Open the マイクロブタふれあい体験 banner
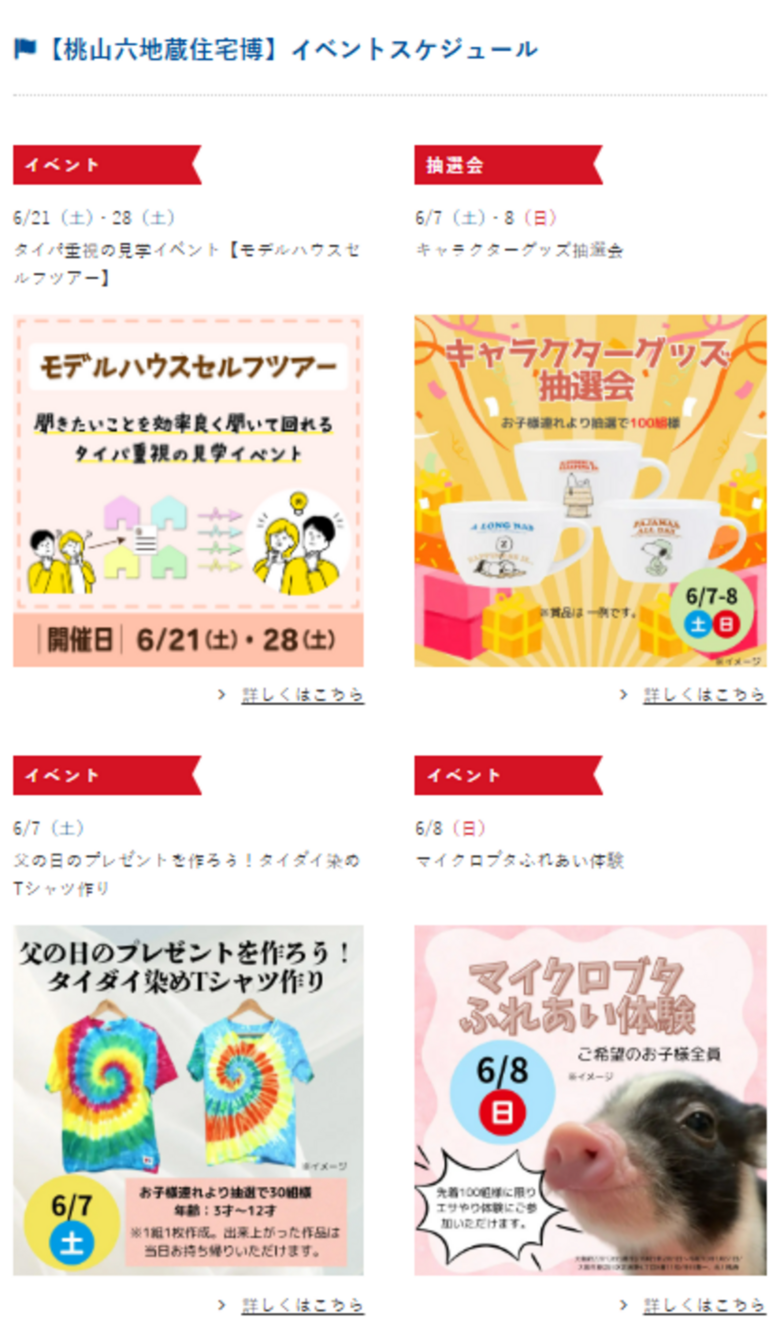Screen dimensions: 780x1319 tap(590, 1100)
